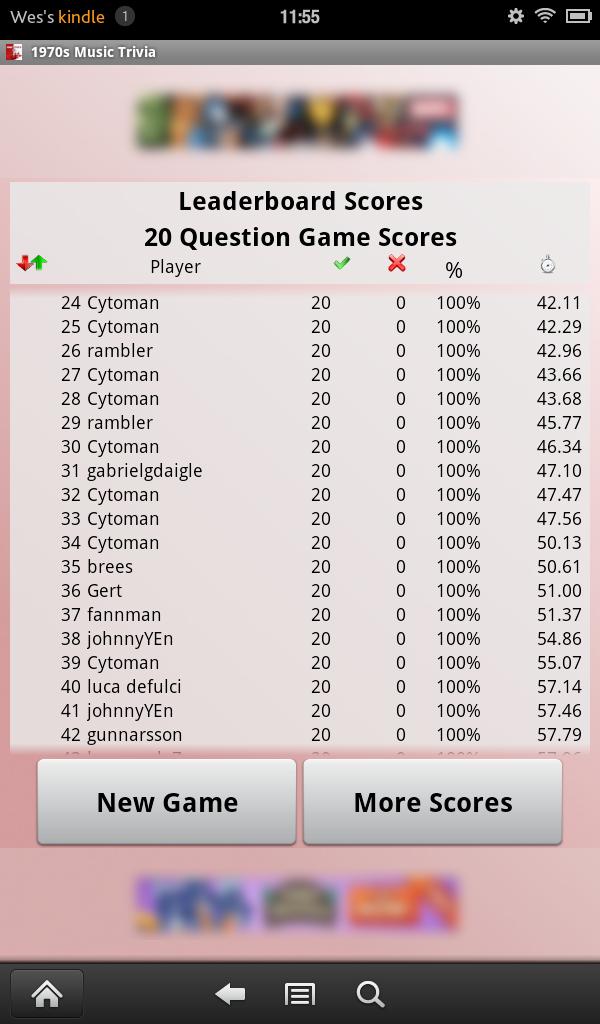
Task: Load more scores
Action: [x=432, y=802]
